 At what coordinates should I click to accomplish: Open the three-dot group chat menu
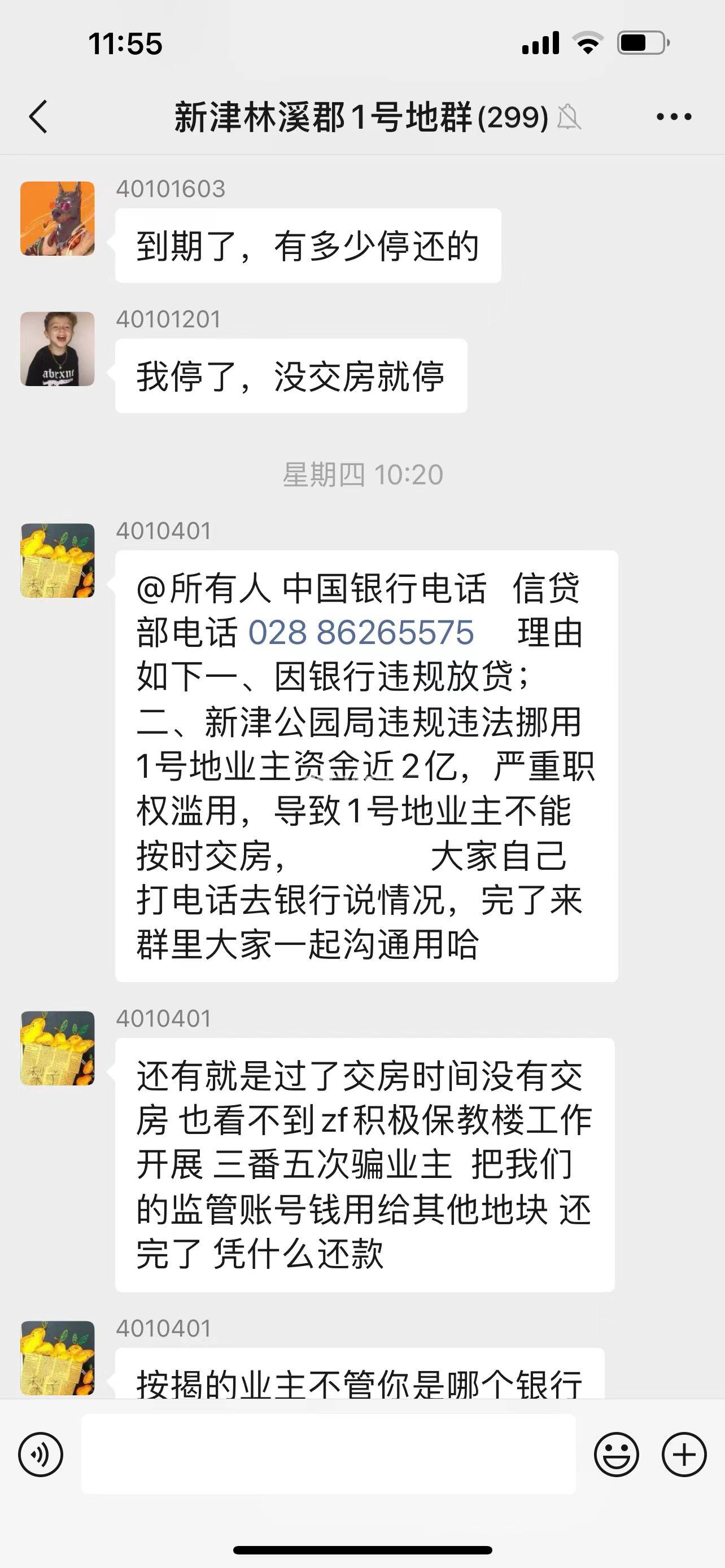673,116
